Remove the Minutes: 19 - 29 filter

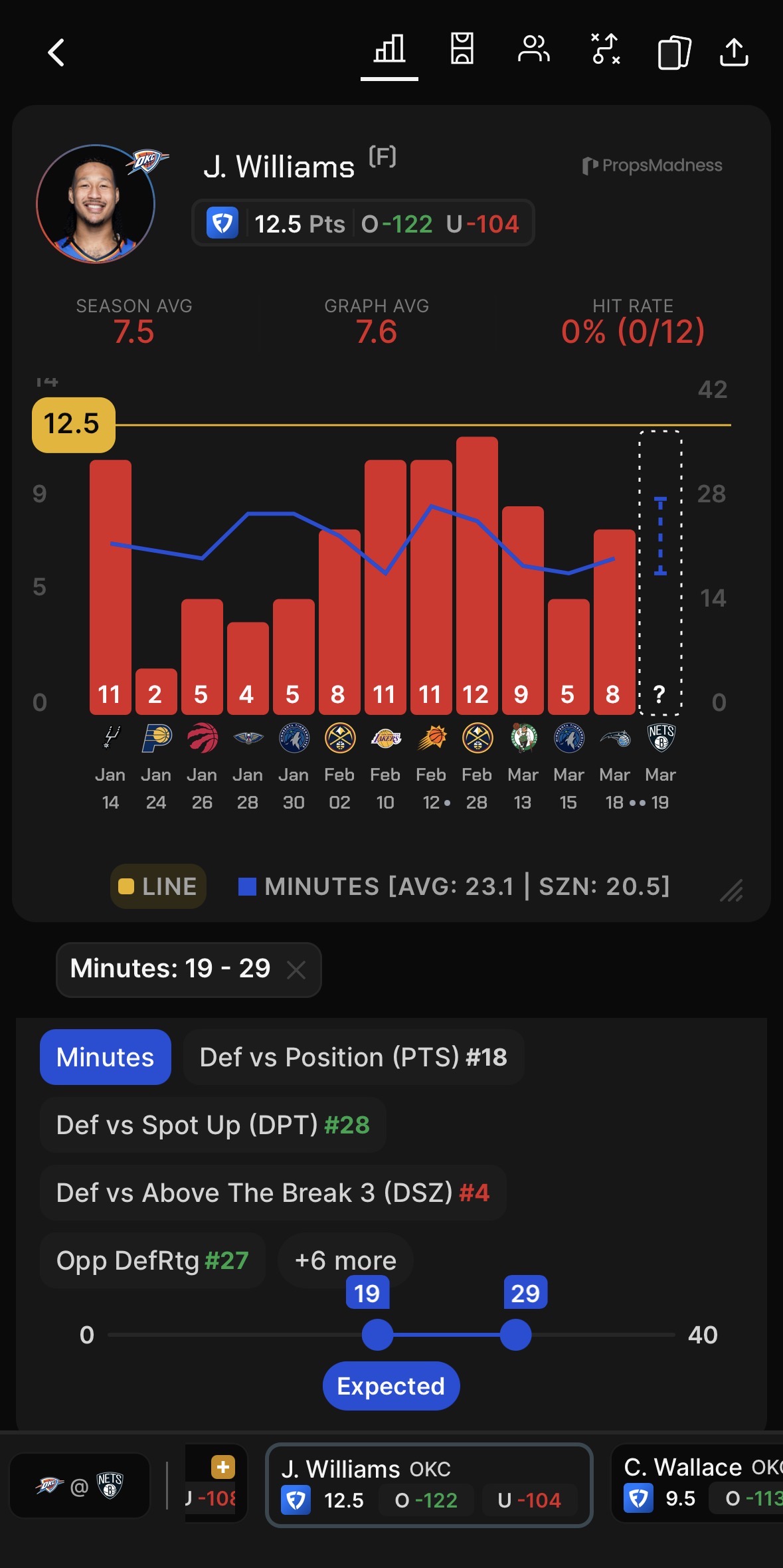296,970
